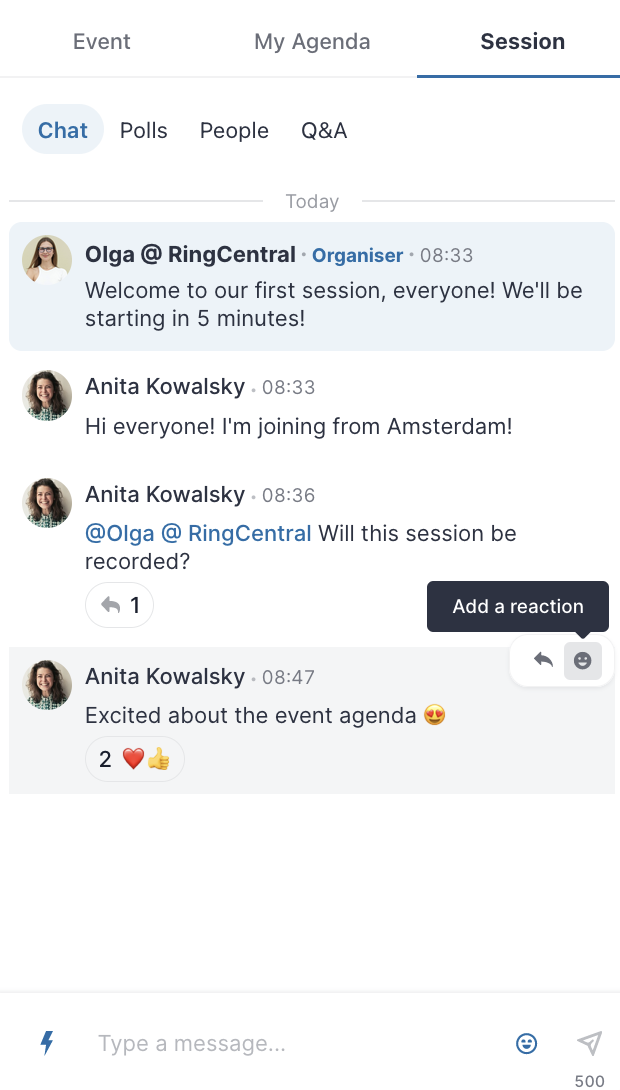The height and width of the screenshot is (1090, 620).
Task: Go to the Q&A section
Action: 324,130
